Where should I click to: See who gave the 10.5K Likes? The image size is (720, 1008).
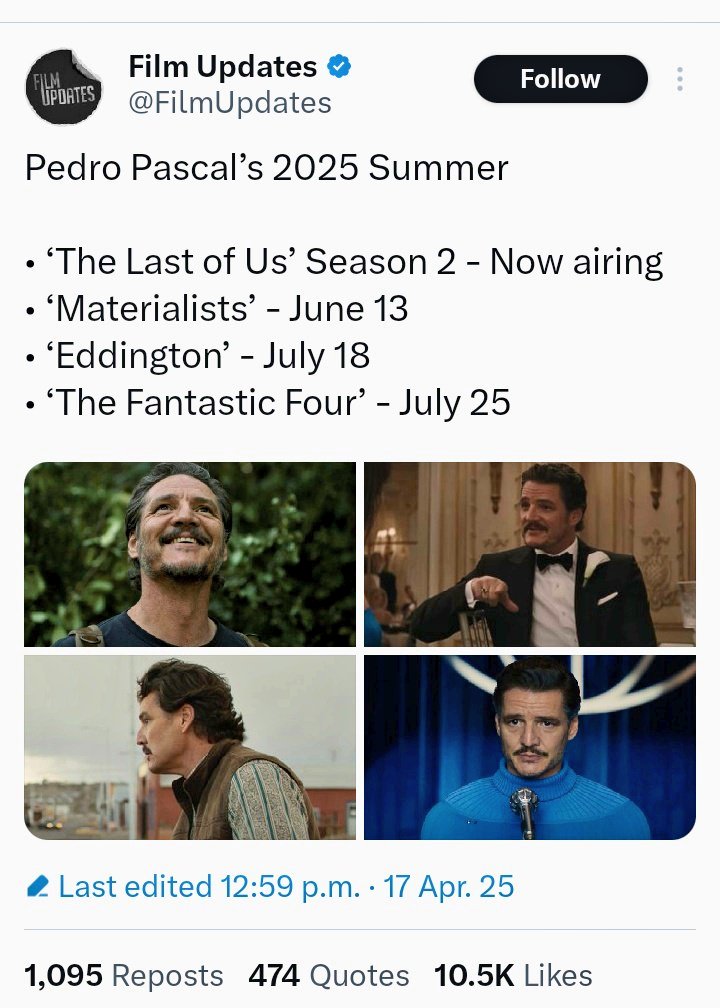(x=513, y=975)
